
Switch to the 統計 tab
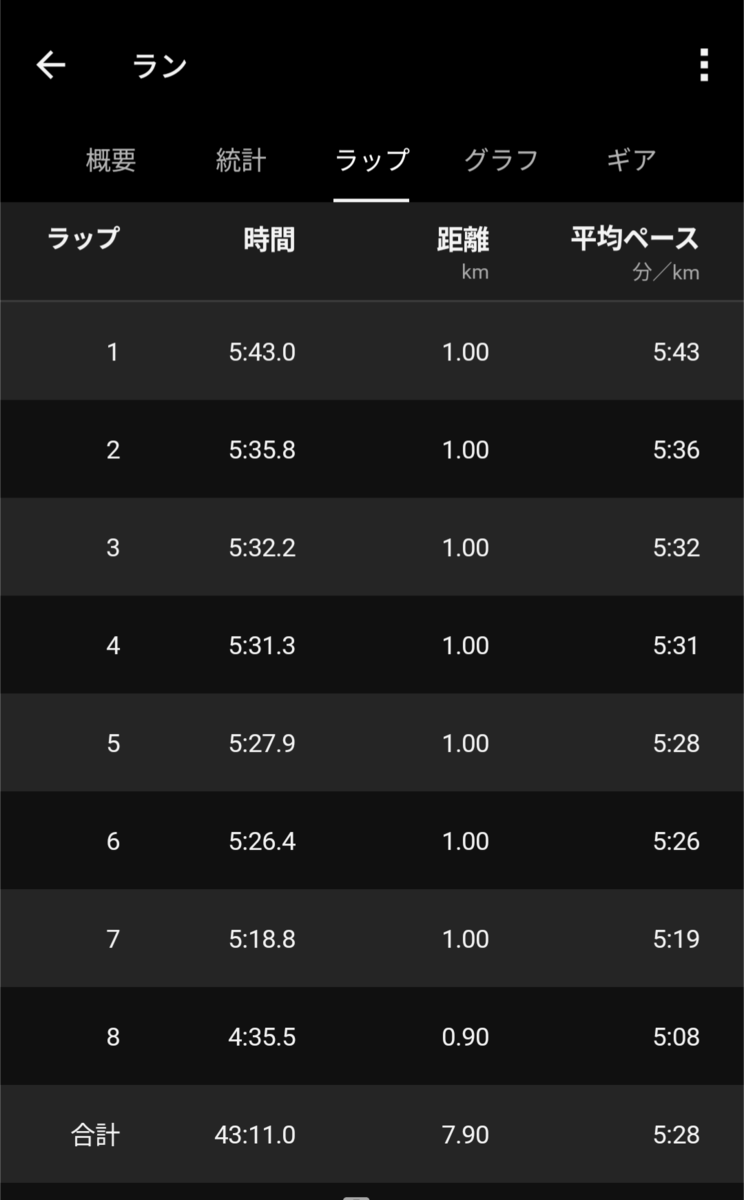click(241, 160)
